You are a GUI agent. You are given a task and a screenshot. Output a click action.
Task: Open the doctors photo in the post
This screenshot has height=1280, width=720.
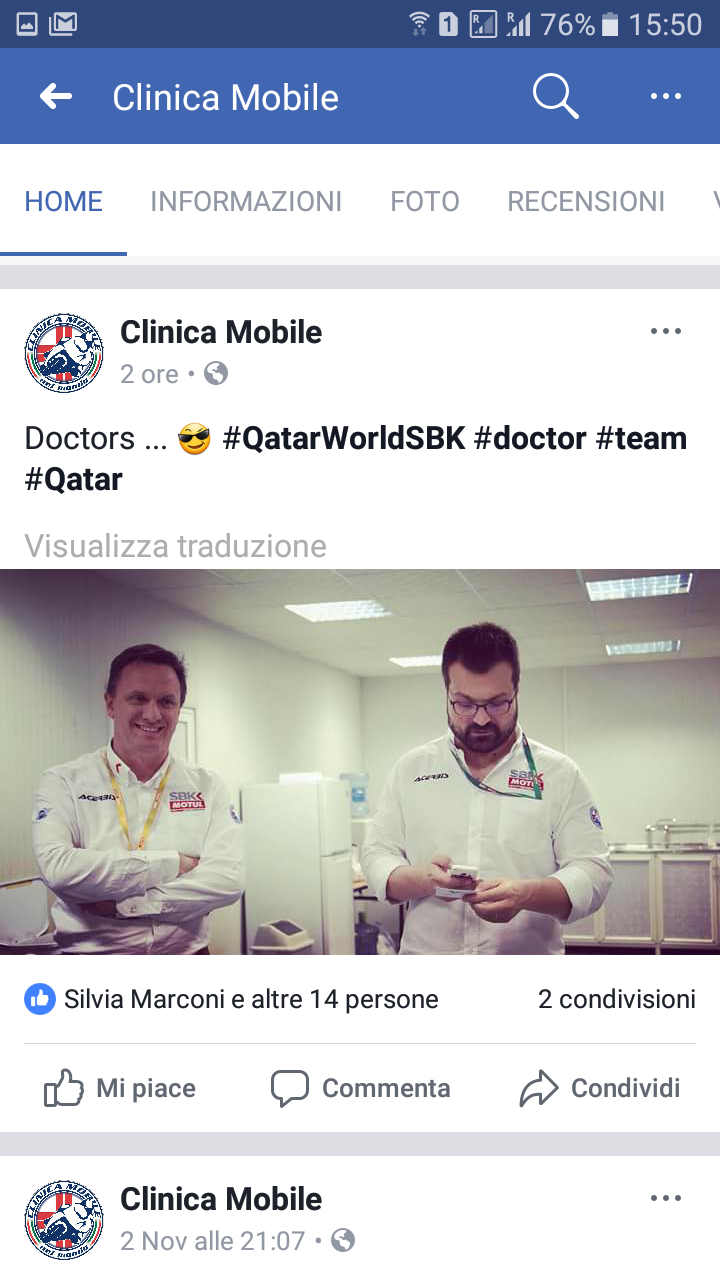tap(360, 762)
